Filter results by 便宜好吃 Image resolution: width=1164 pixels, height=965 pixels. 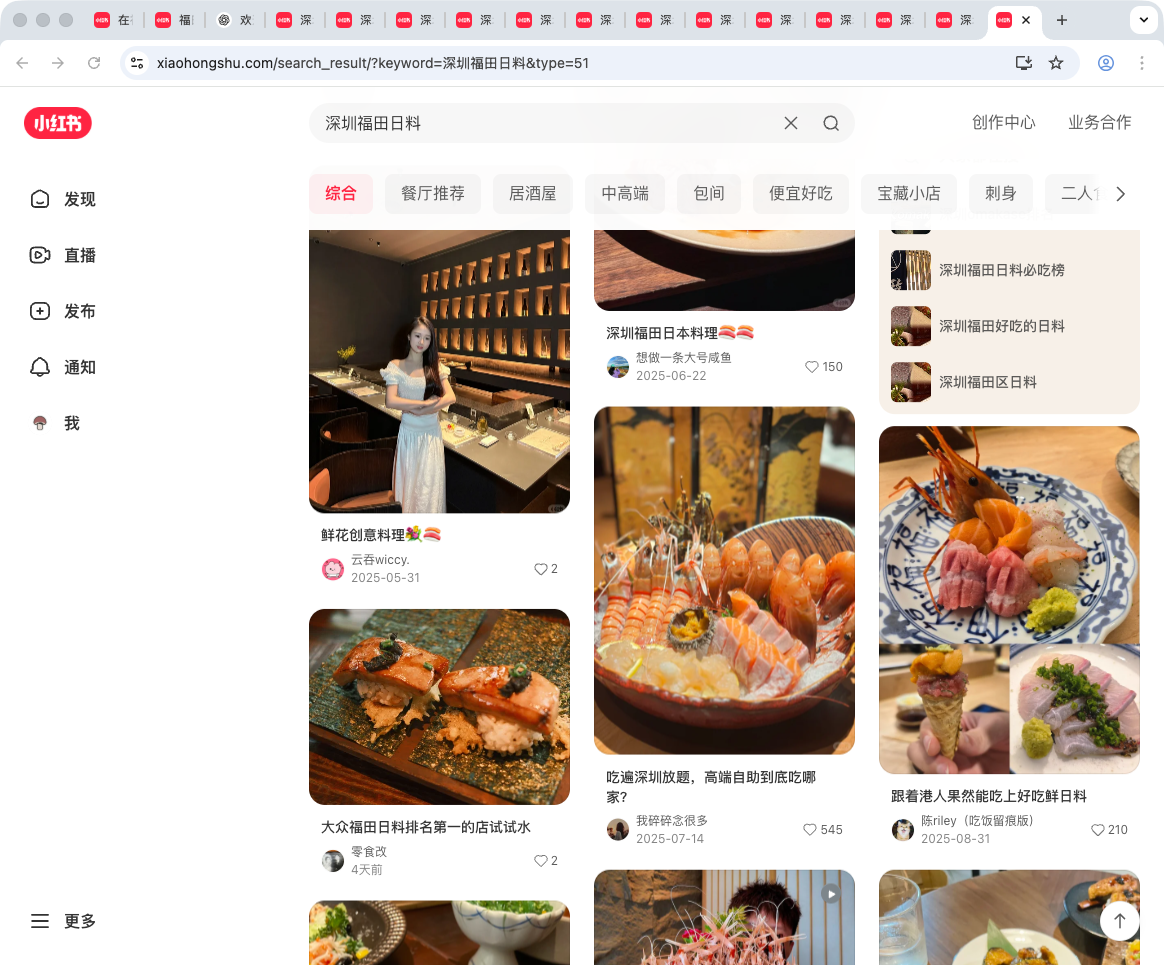point(800,194)
